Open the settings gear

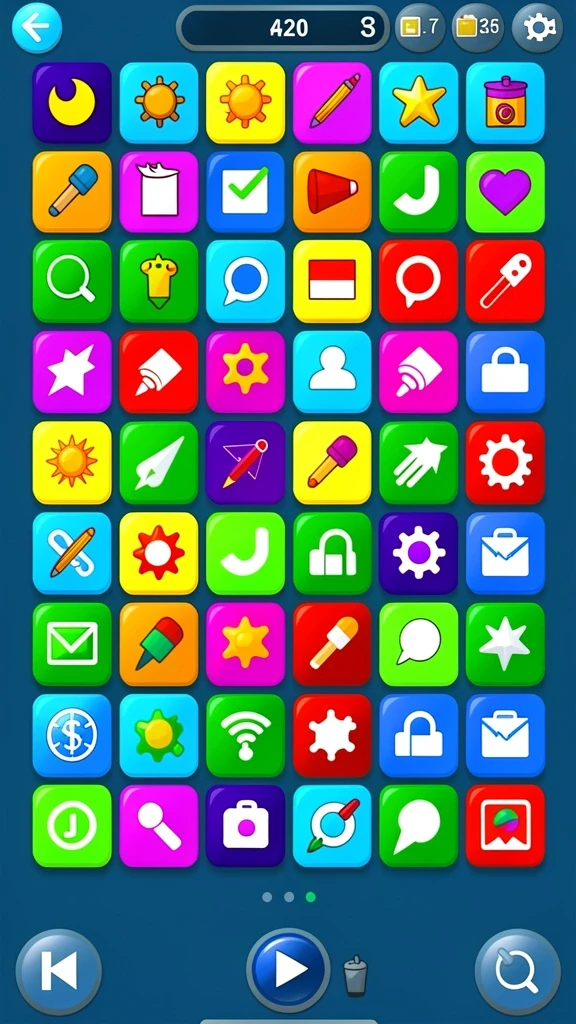tap(537, 27)
